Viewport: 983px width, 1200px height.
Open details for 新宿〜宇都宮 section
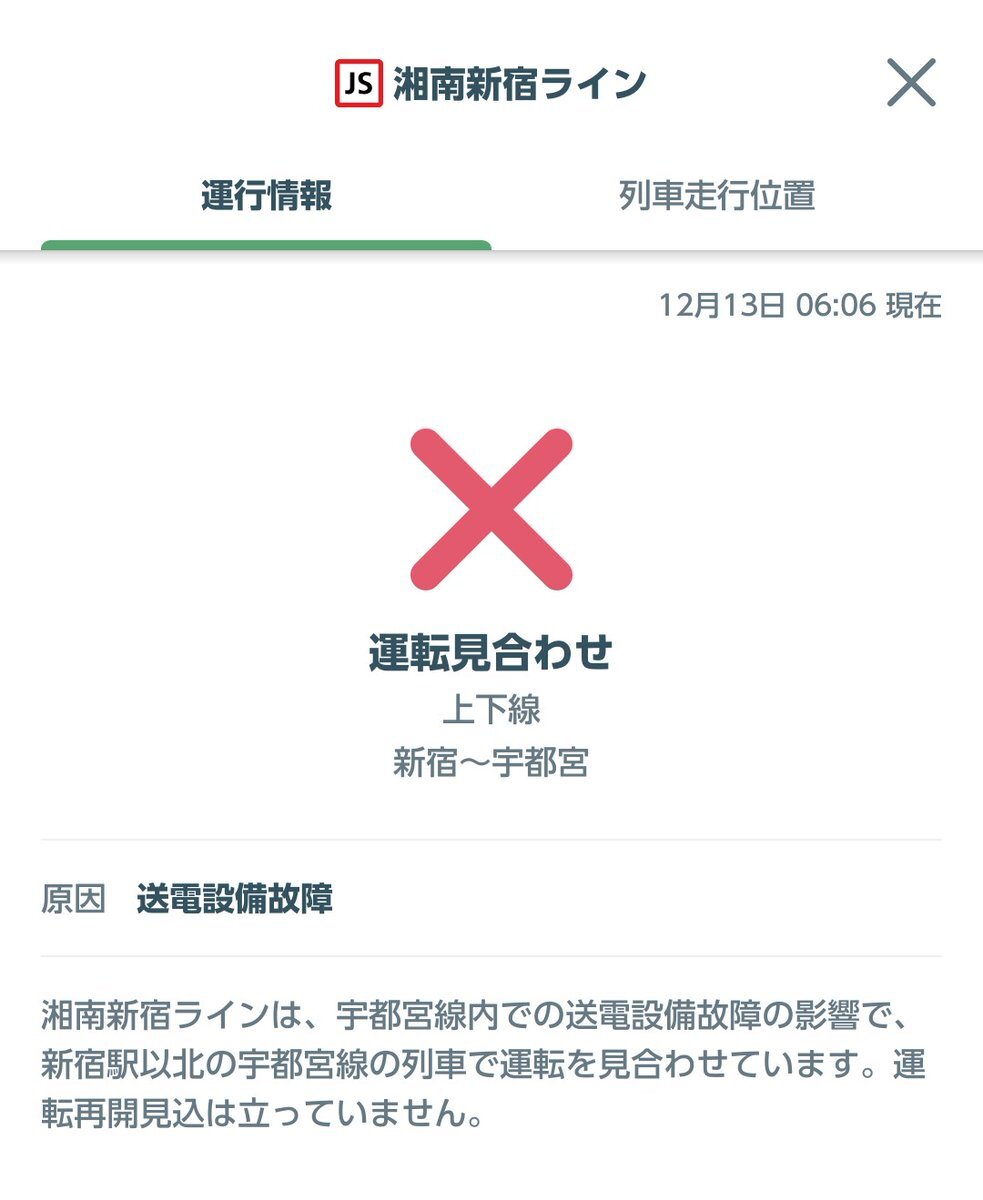491,759
